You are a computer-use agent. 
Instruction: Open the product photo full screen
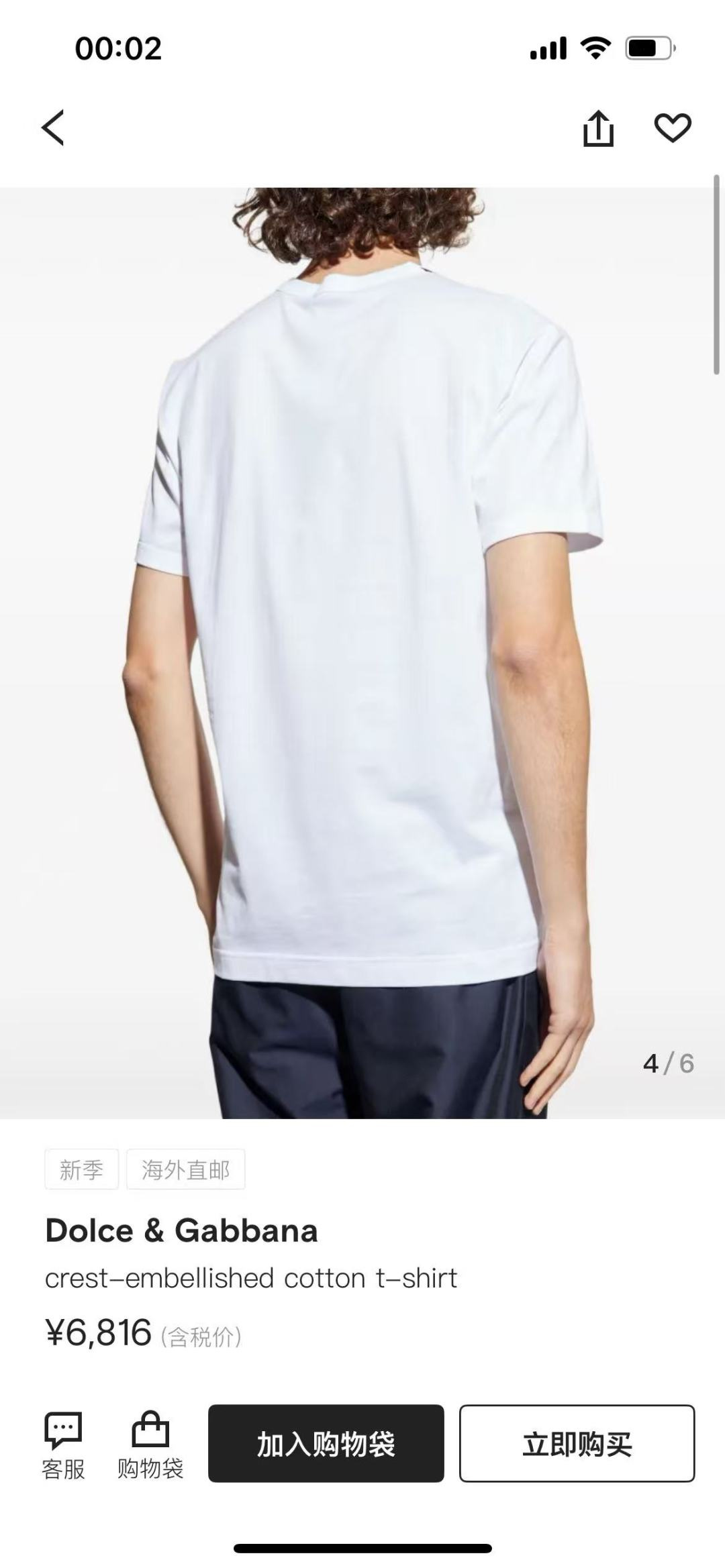point(362,652)
